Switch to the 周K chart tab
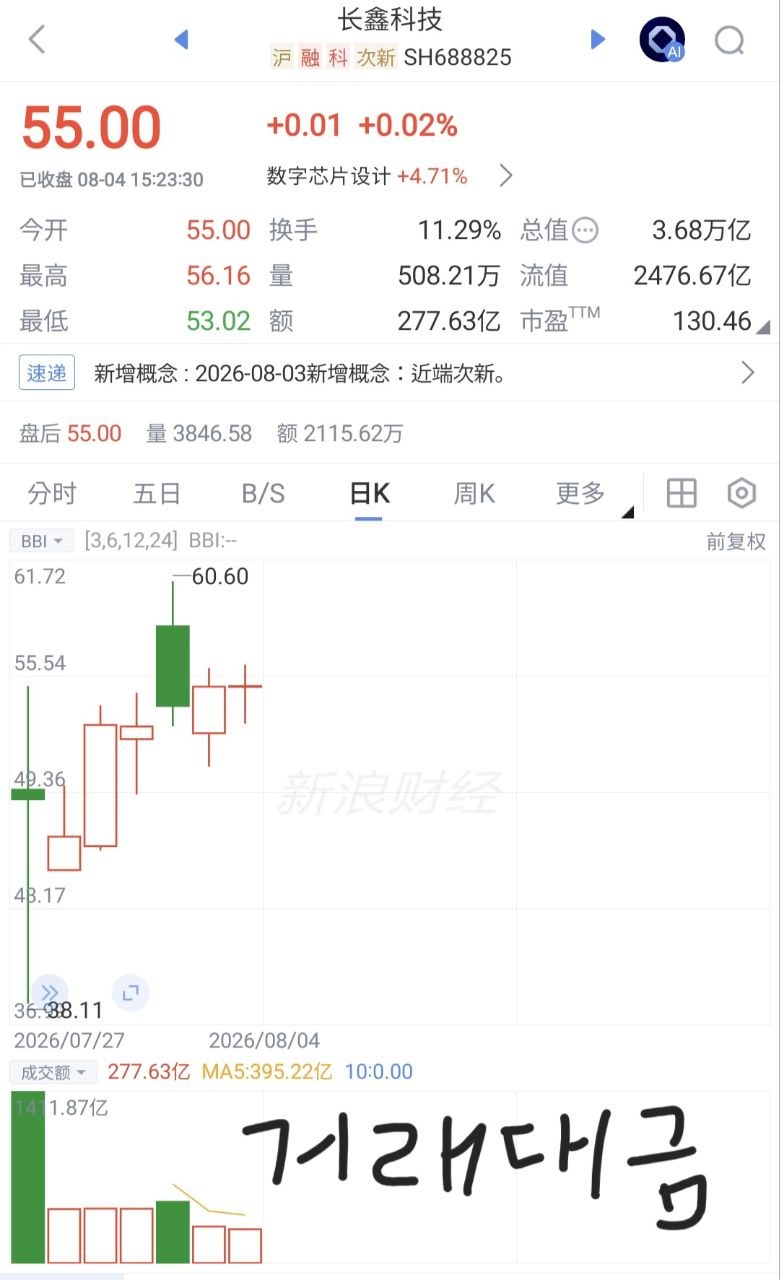Viewport: 780px width, 1280px height. click(x=474, y=493)
